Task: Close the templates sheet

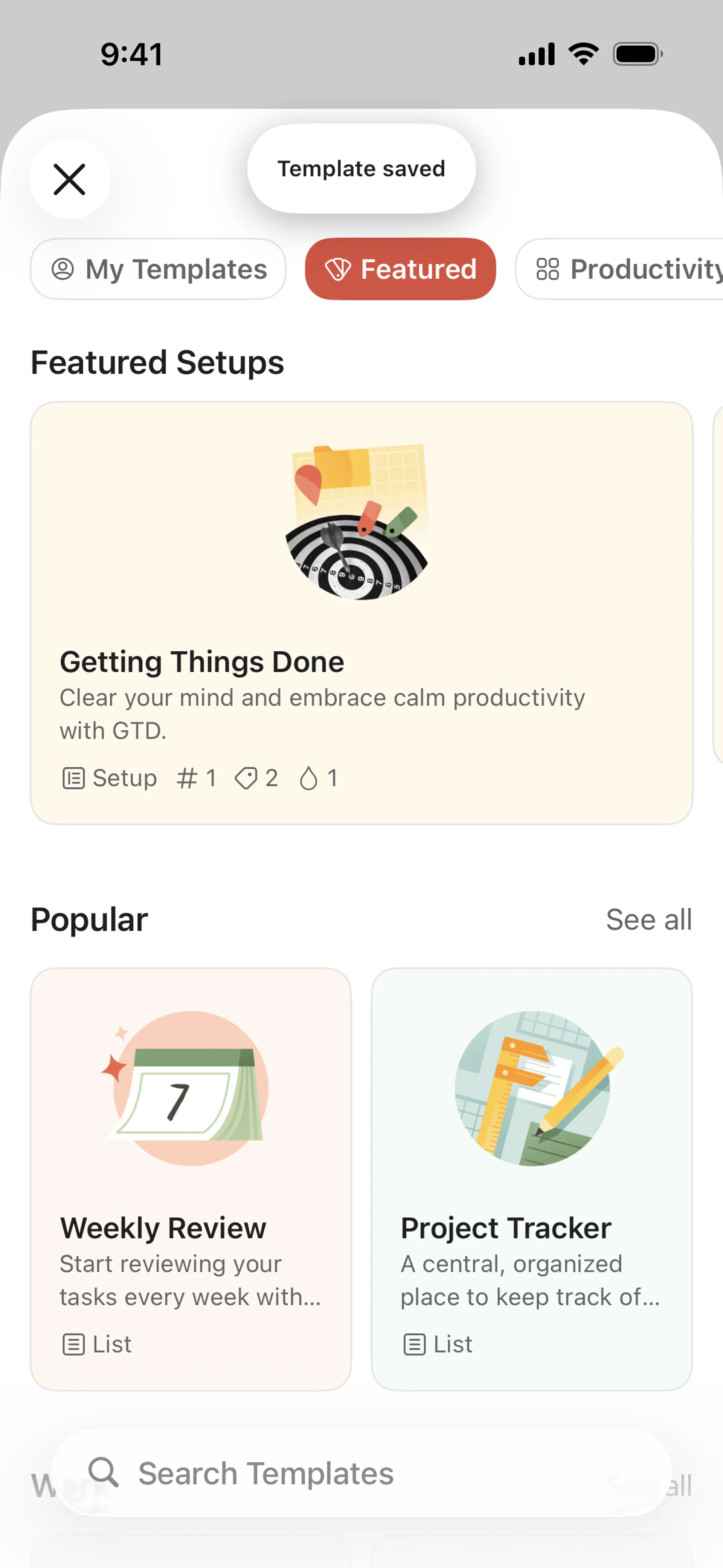Action: point(69,180)
